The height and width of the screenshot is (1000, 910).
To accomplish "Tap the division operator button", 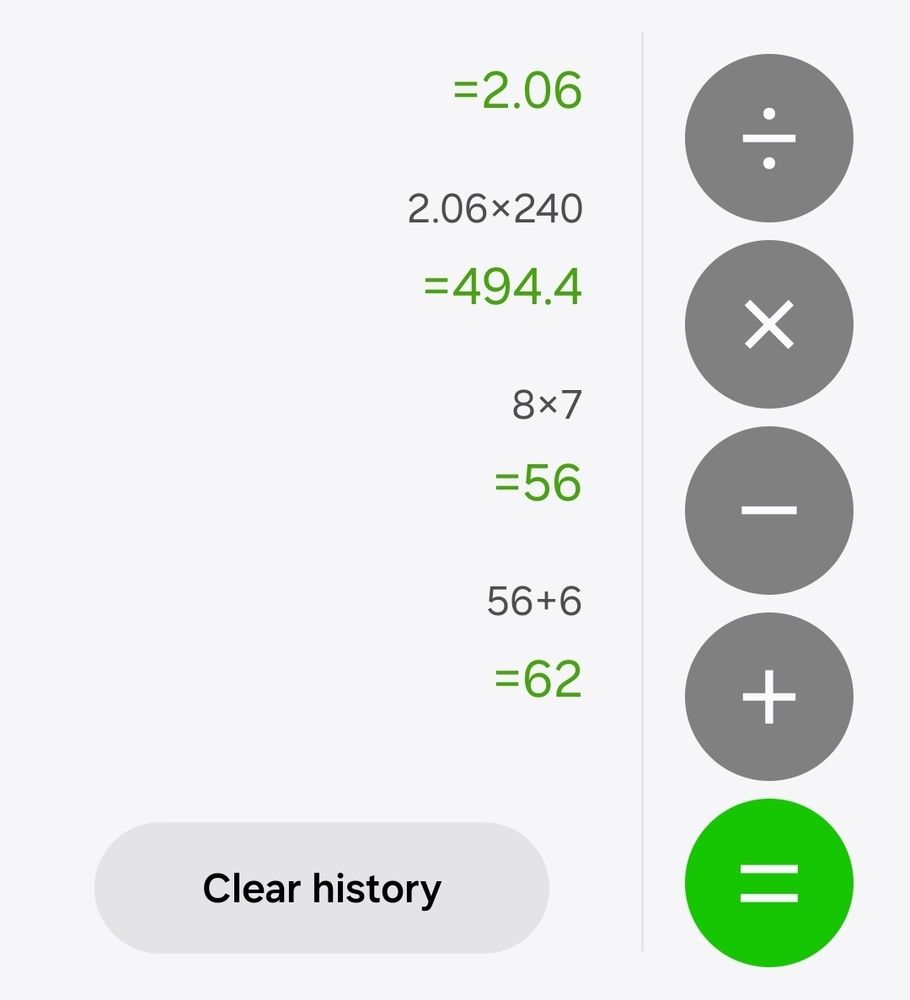I will [x=768, y=139].
